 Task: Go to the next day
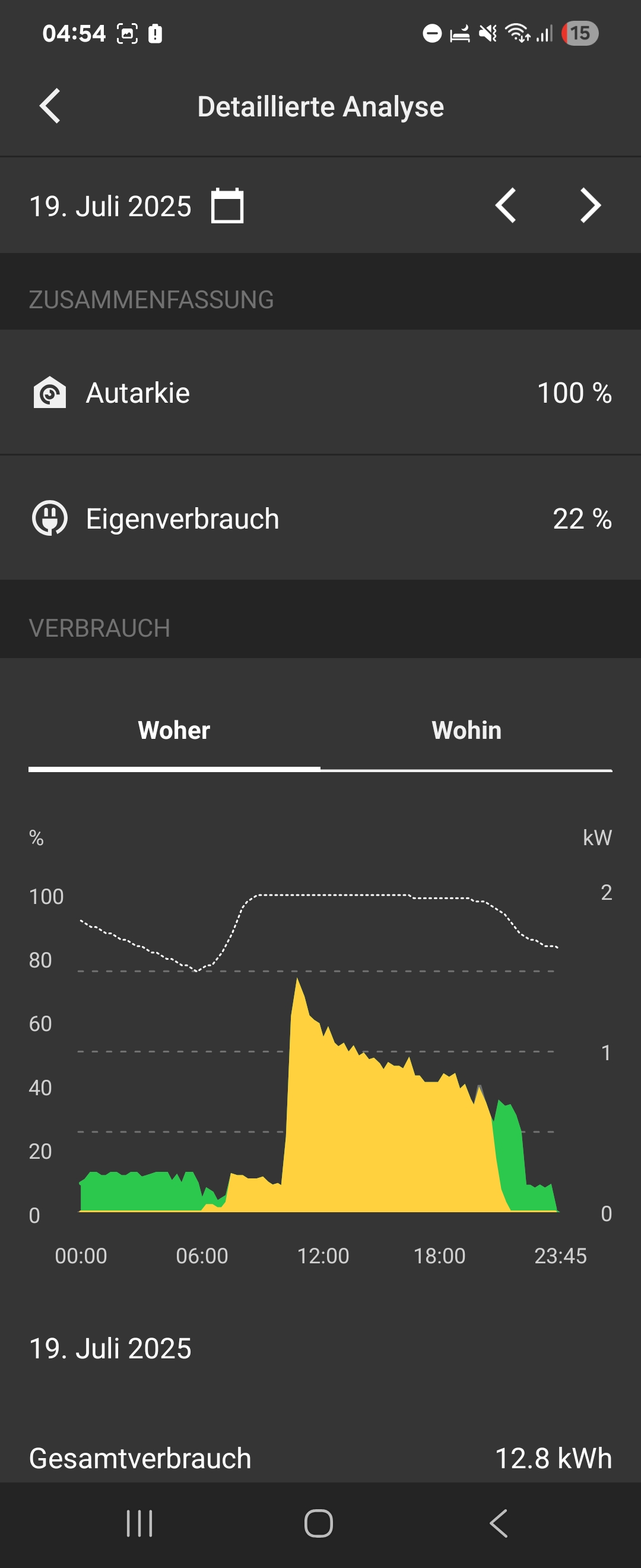pyautogui.click(x=590, y=206)
